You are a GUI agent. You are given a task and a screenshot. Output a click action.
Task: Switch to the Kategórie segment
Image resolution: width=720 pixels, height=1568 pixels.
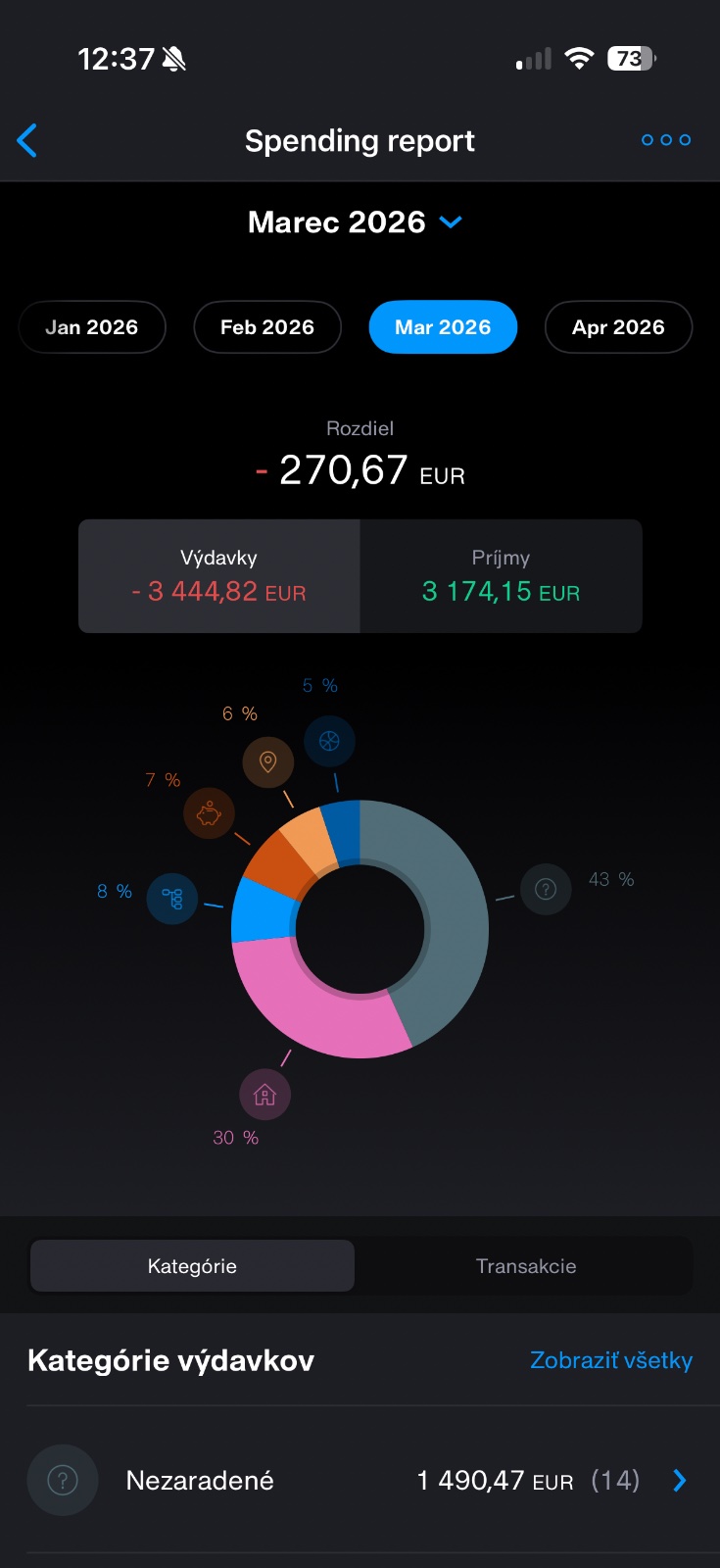(x=192, y=1266)
